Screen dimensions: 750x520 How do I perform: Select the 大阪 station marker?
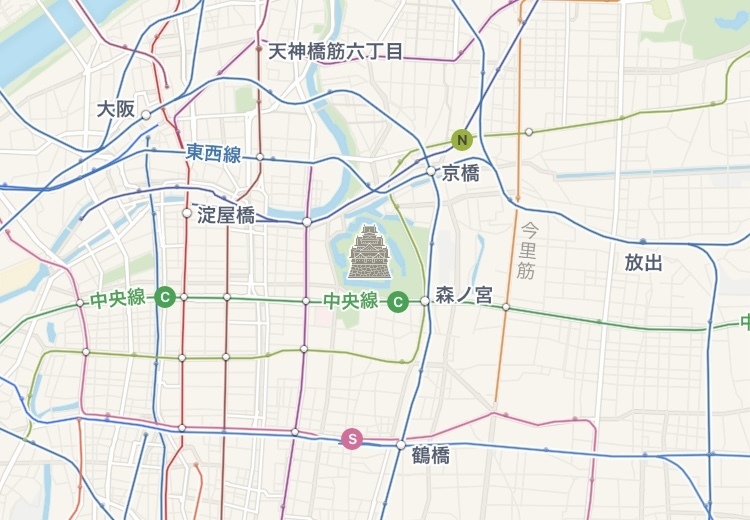pos(146,115)
